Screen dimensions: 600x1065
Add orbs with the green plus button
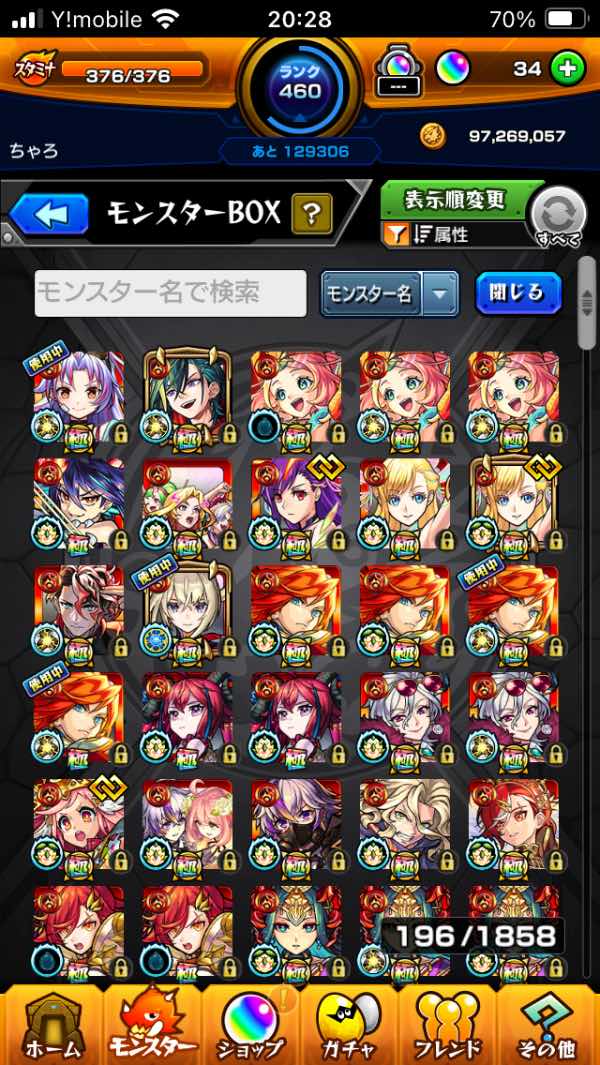pyautogui.click(x=567, y=70)
